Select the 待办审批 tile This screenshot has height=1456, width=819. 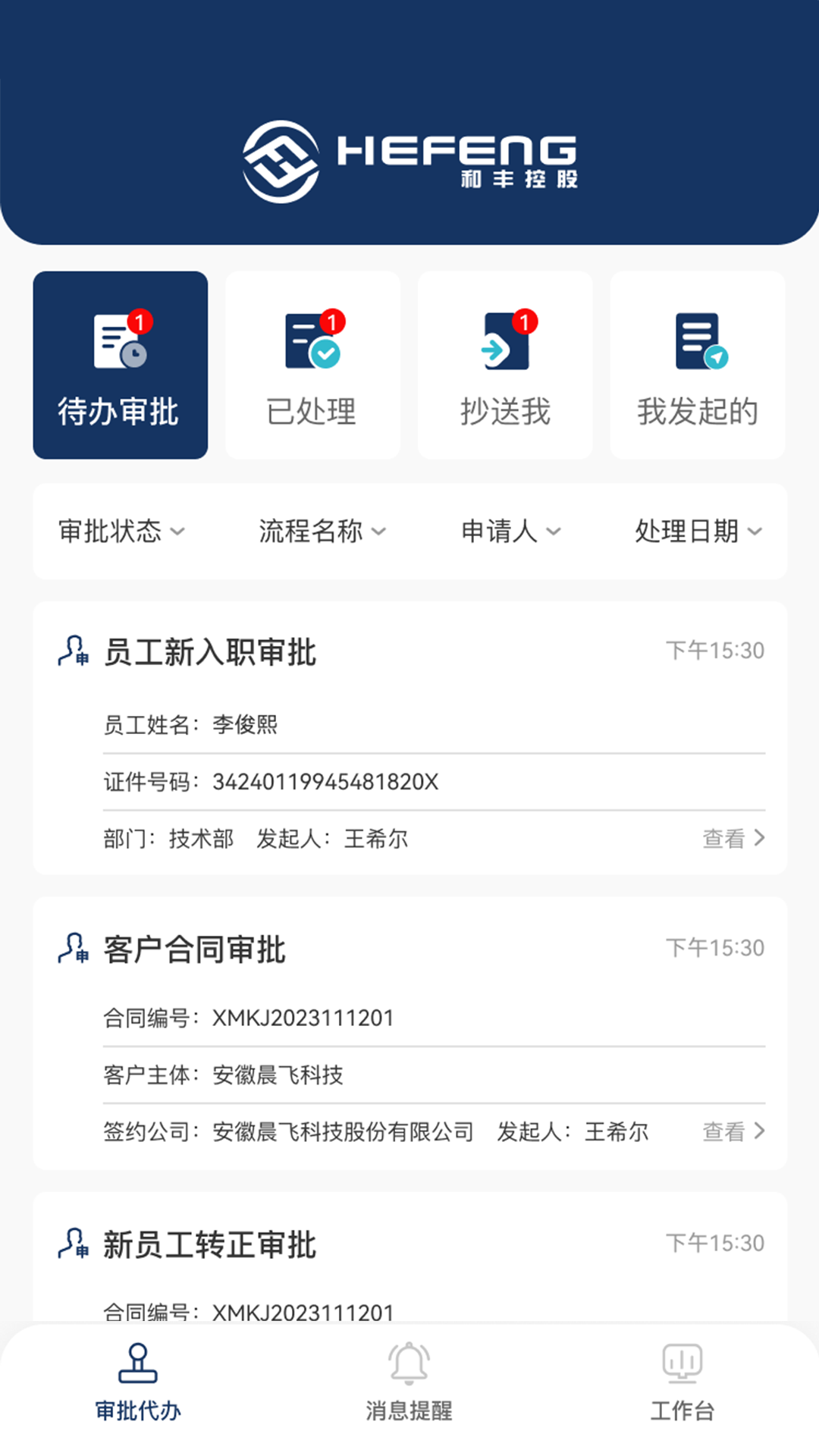coord(120,365)
